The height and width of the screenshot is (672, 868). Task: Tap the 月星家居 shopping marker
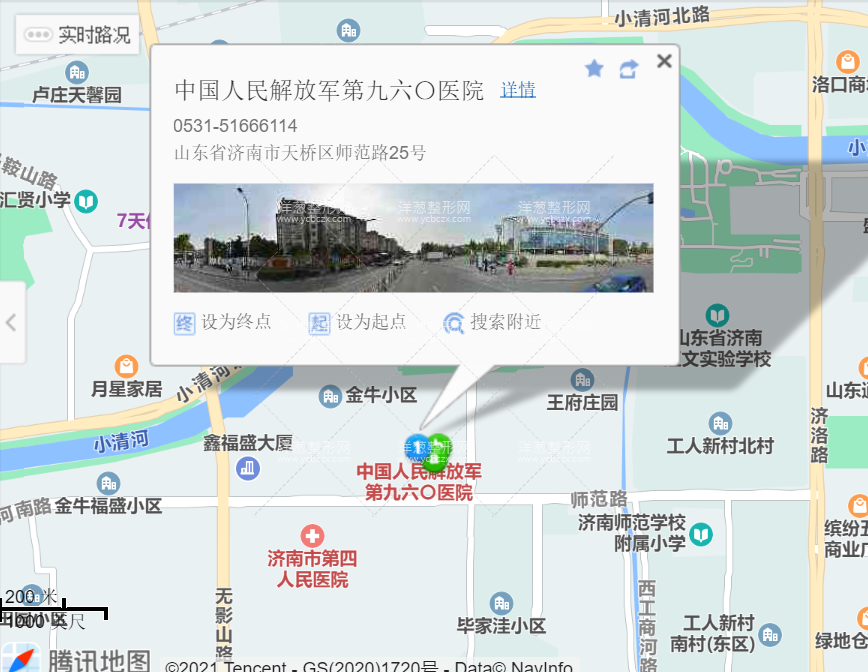tap(126, 366)
